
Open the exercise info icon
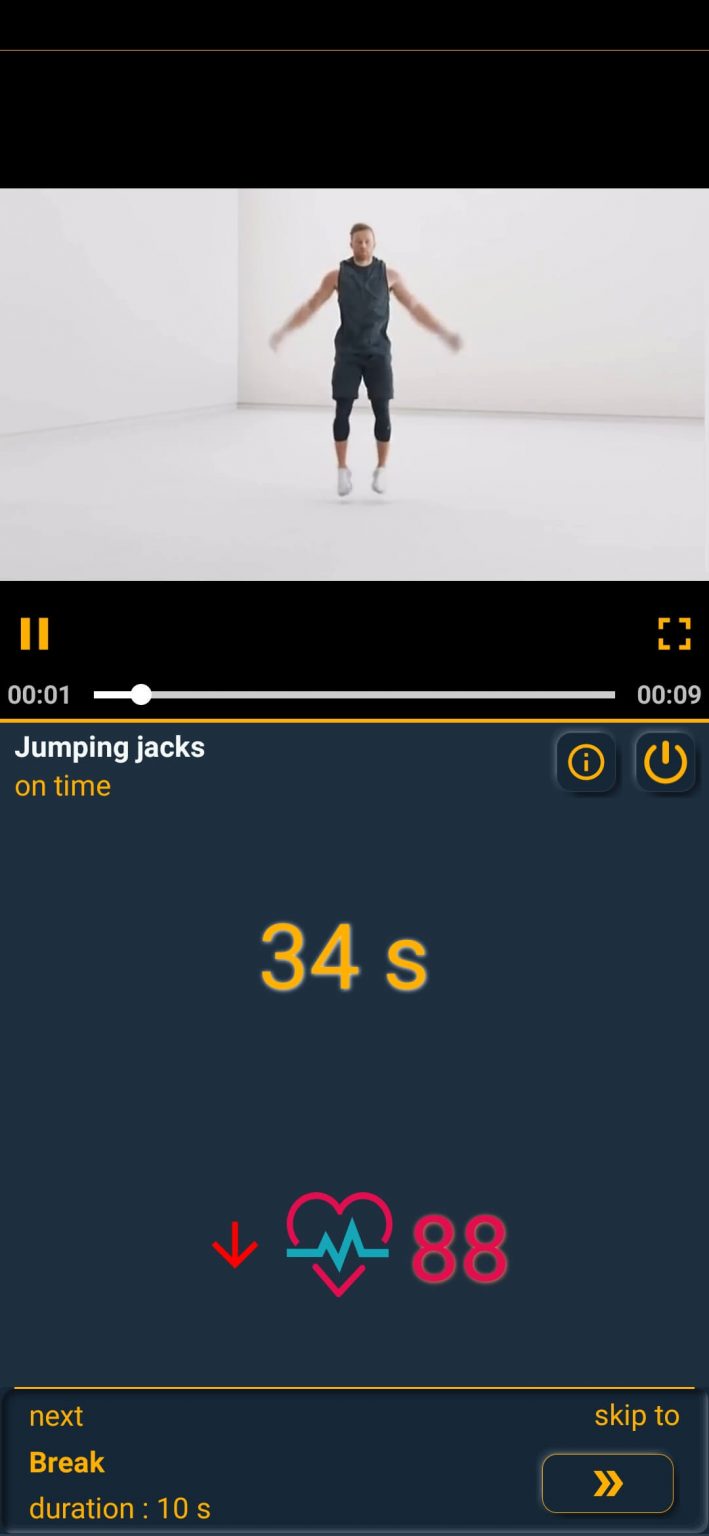coord(586,763)
